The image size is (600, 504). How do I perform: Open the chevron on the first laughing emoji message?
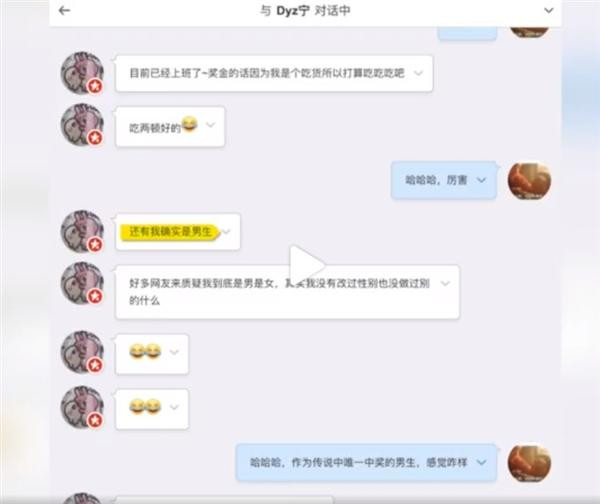[174, 353]
